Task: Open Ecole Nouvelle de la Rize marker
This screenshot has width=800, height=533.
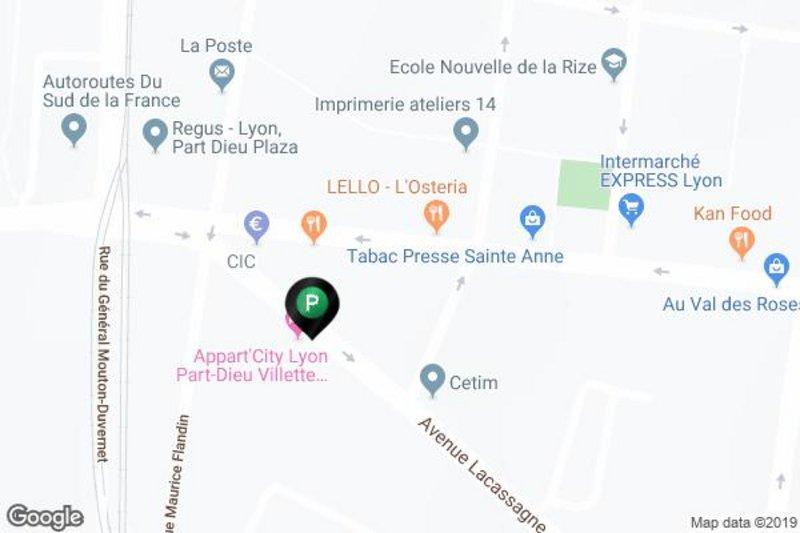Action: click(x=613, y=66)
